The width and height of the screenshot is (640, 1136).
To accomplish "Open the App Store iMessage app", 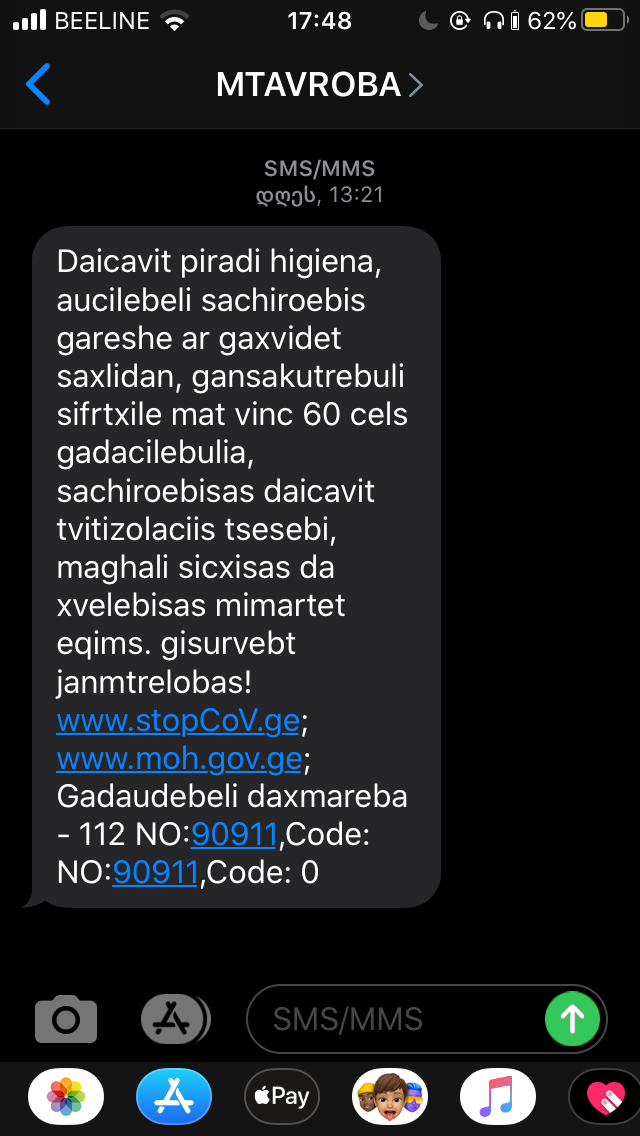I will (174, 1096).
